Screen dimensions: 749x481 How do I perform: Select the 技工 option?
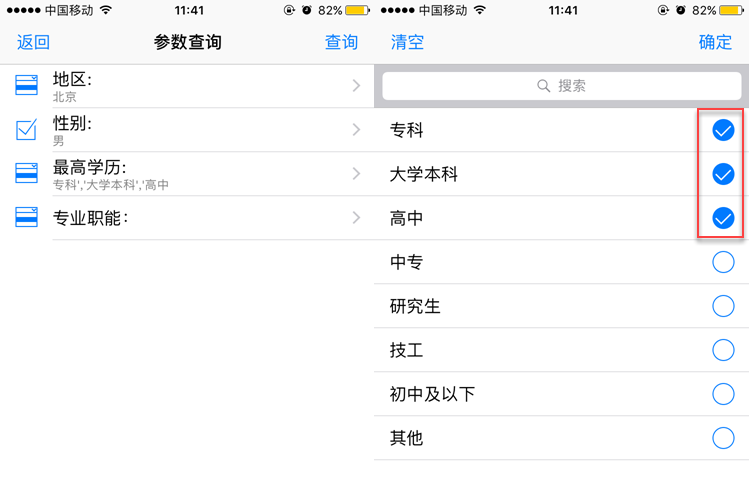(722, 350)
